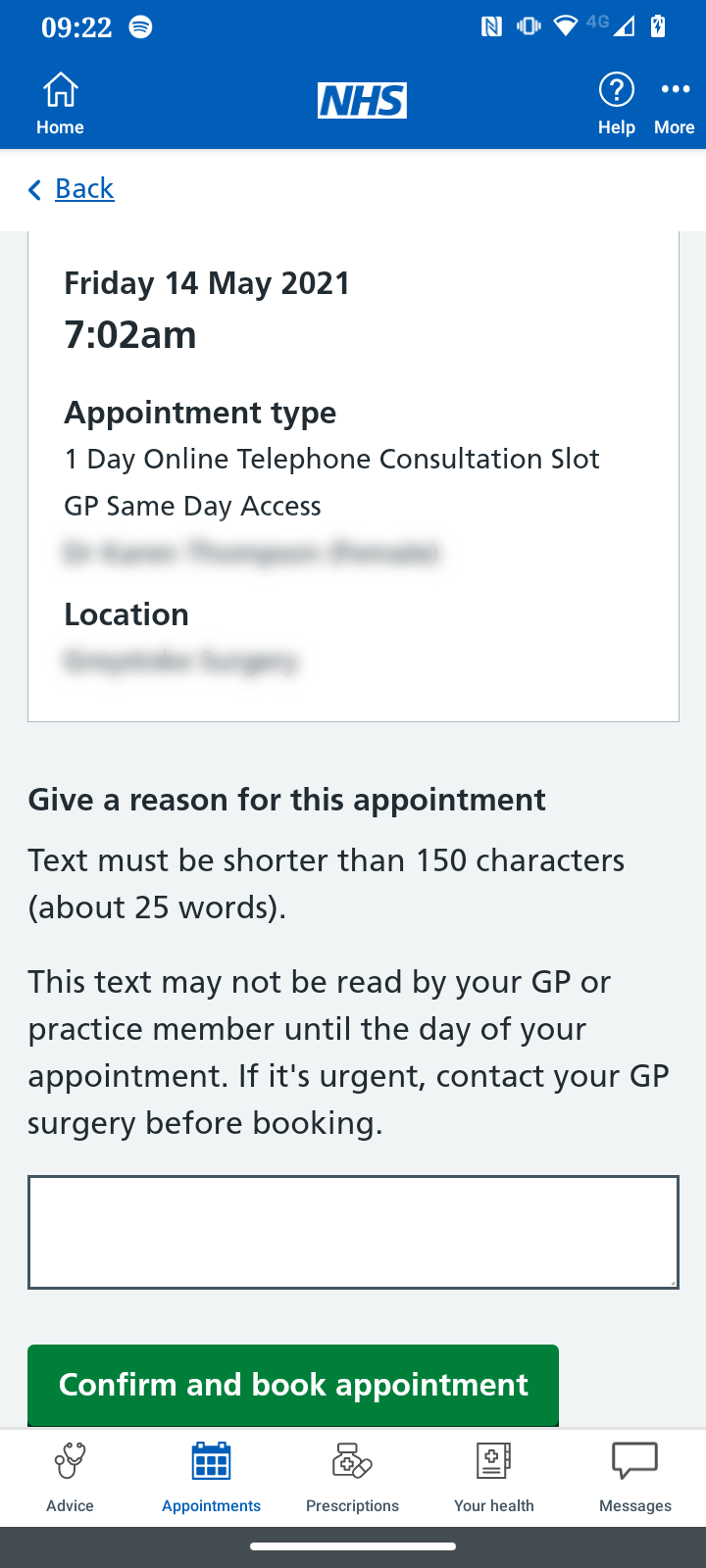The height and width of the screenshot is (1568, 706).
Task: Go to the NHS app Home
Action: tap(60, 104)
